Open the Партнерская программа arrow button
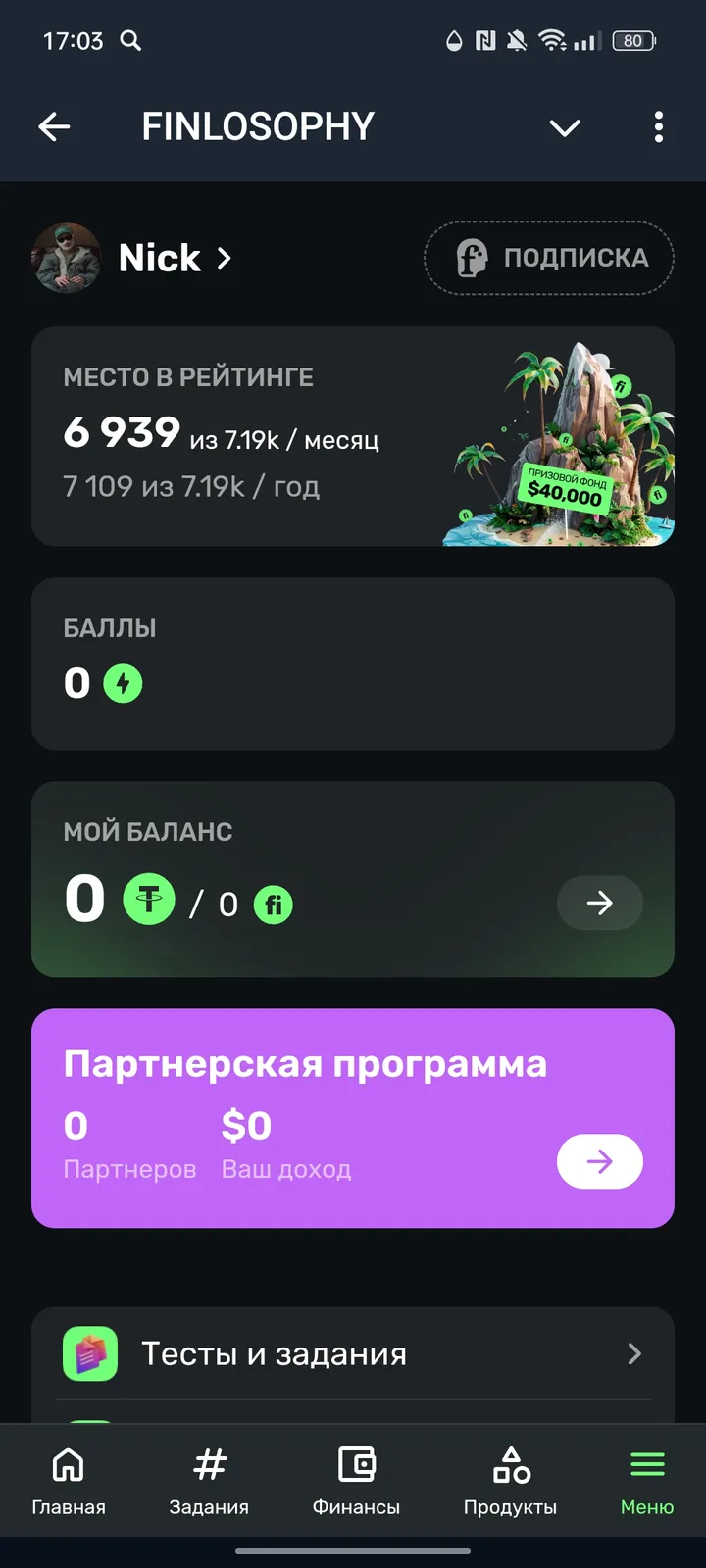The width and height of the screenshot is (706, 1568). [x=599, y=1161]
